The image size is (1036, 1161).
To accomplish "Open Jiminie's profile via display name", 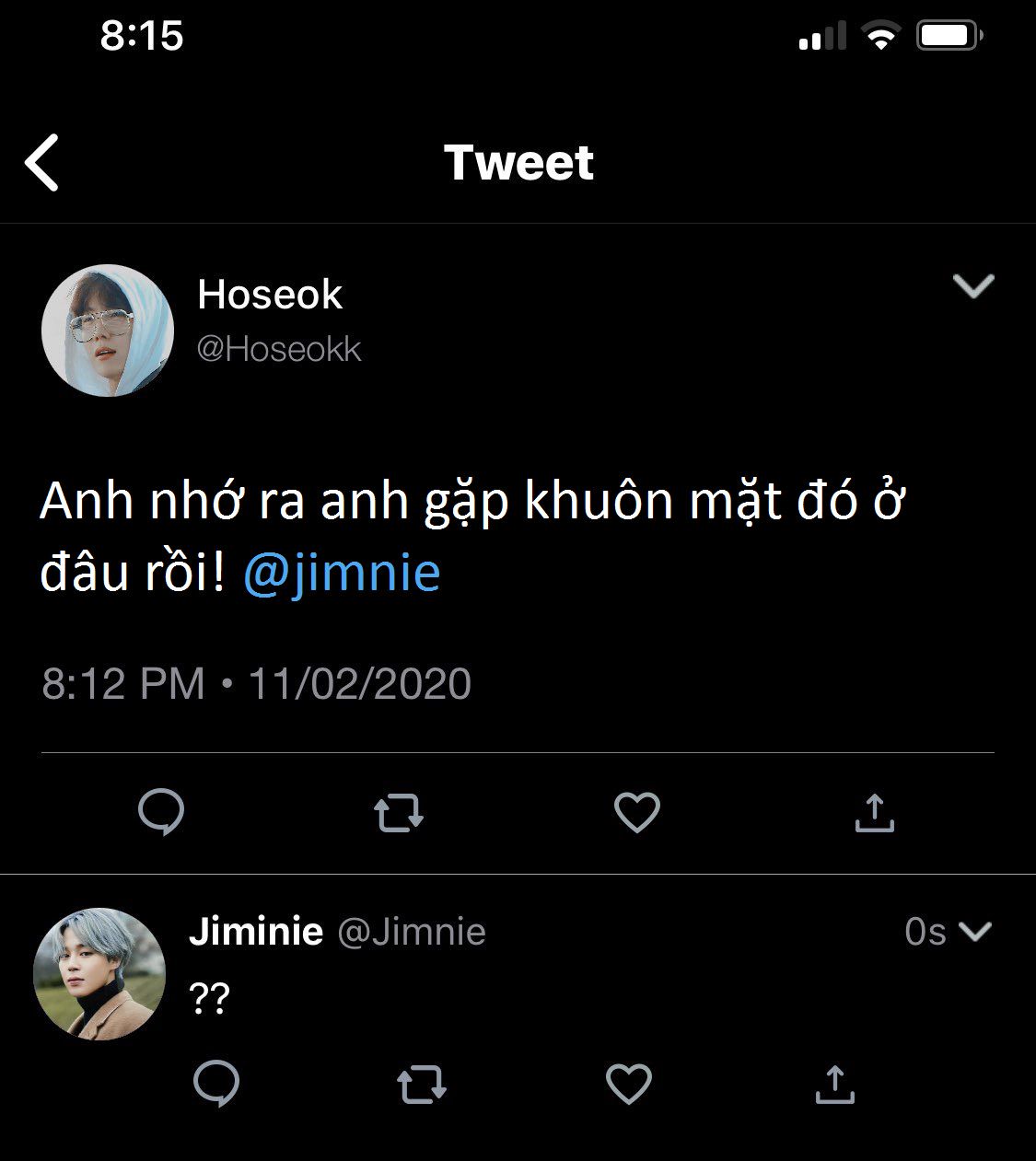I will click(x=256, y=932).
